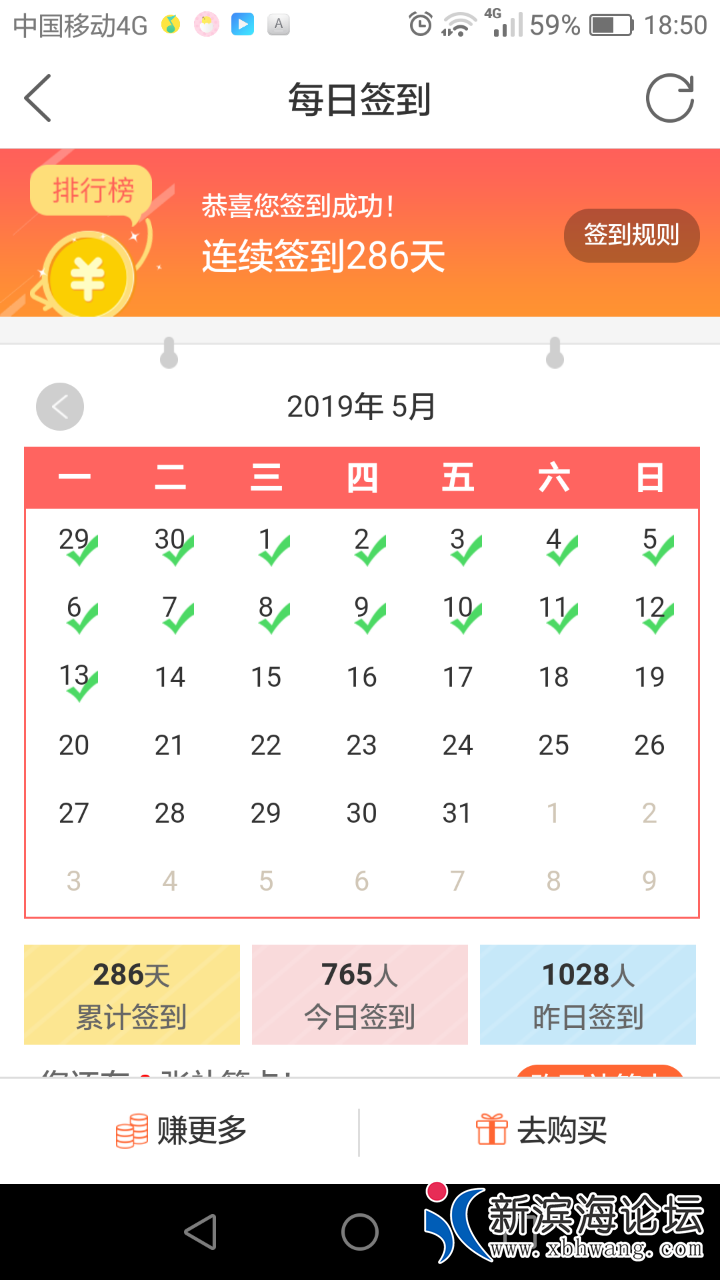
Task: Tap the gift icon next to 去购买
Action: [491, 1130]
